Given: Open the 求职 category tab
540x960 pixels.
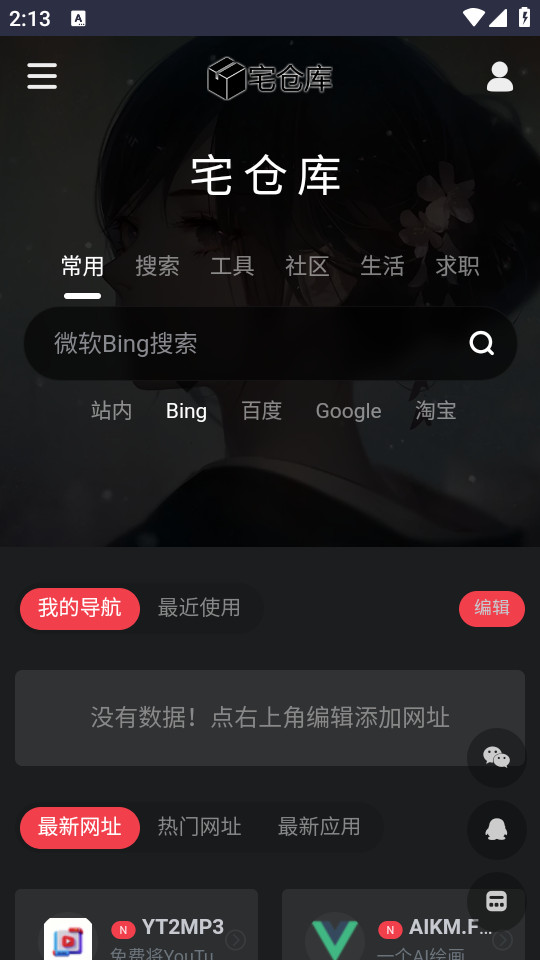Looking at the screenshot, I should pyautogui.click(x=457, y=266).
